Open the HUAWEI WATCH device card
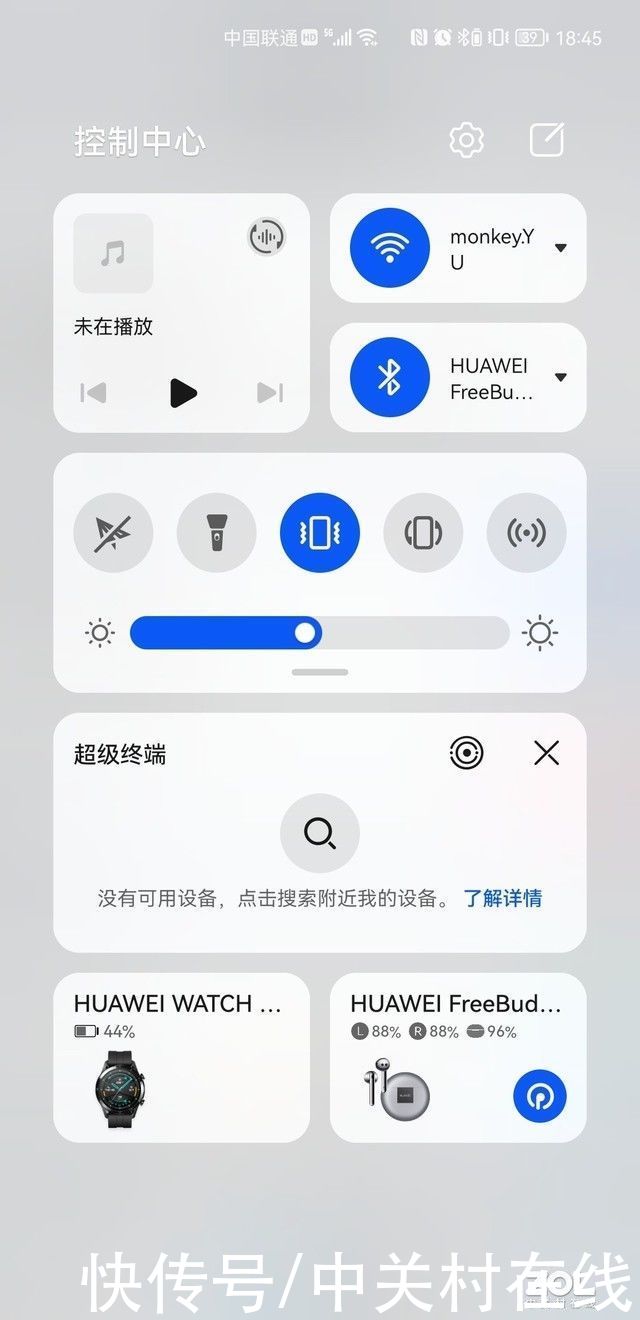This screenshot has width=640, height=1320. pos(181,1057)
